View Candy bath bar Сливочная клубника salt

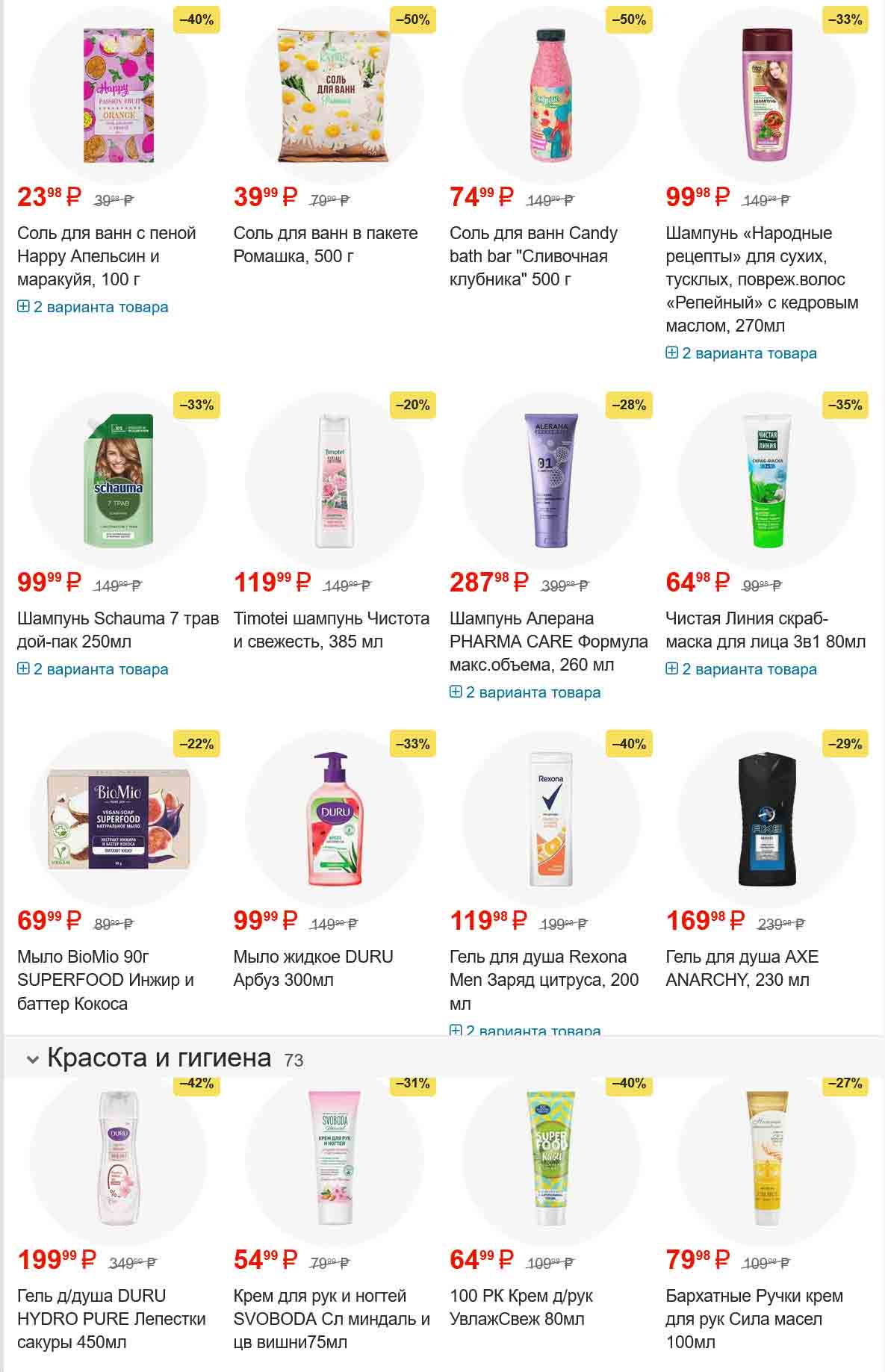click(533, 255)
